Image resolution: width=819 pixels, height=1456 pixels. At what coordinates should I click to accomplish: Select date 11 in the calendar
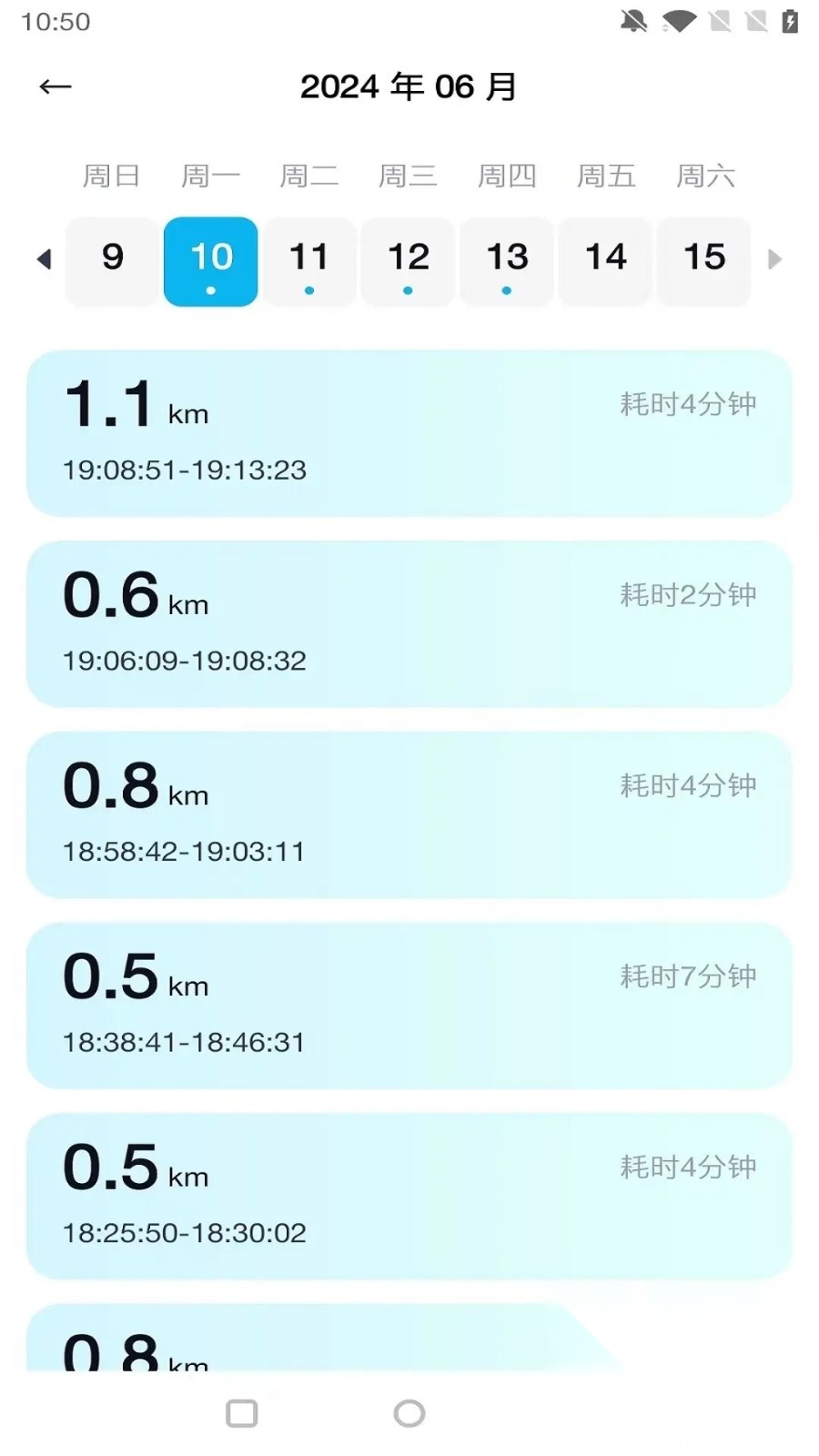click(x=309, y=261)
